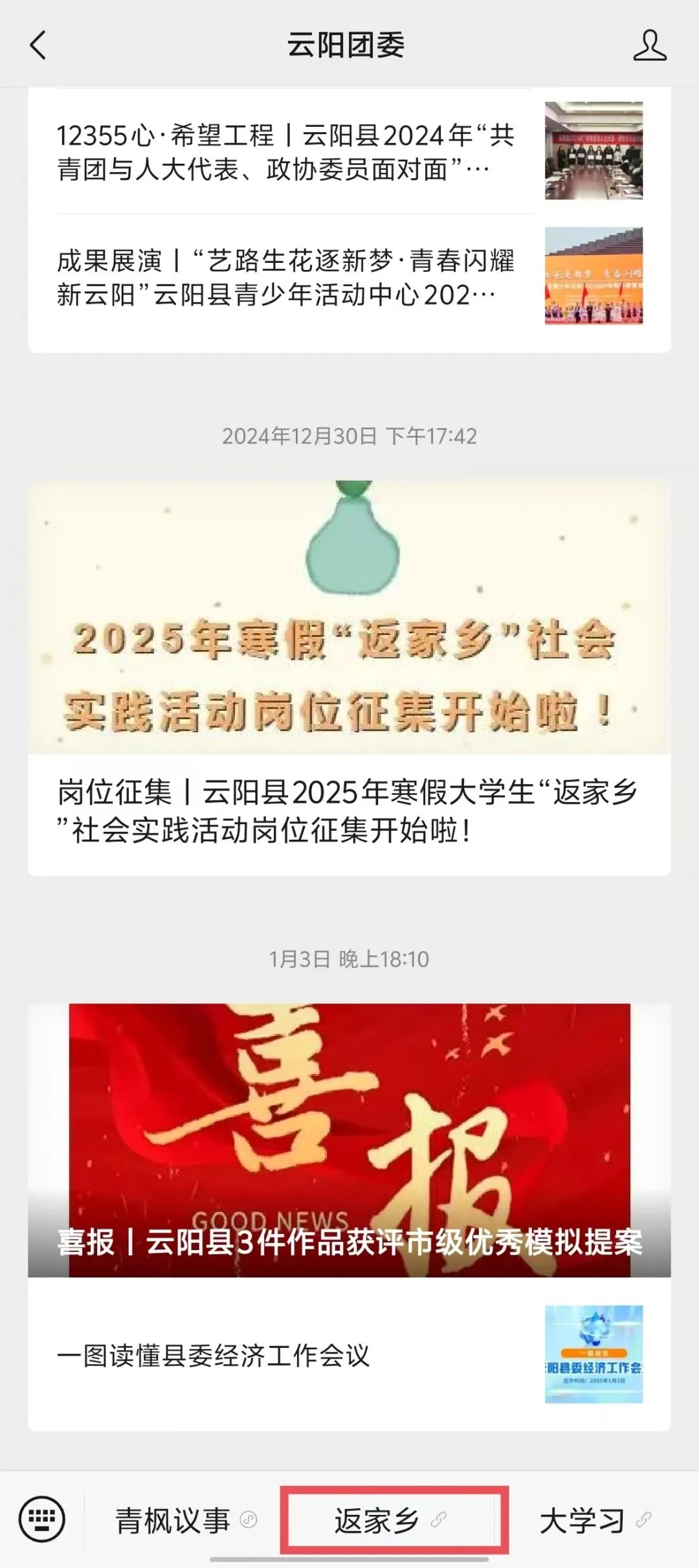Go back from 云阳团委 page

point(39,45)
